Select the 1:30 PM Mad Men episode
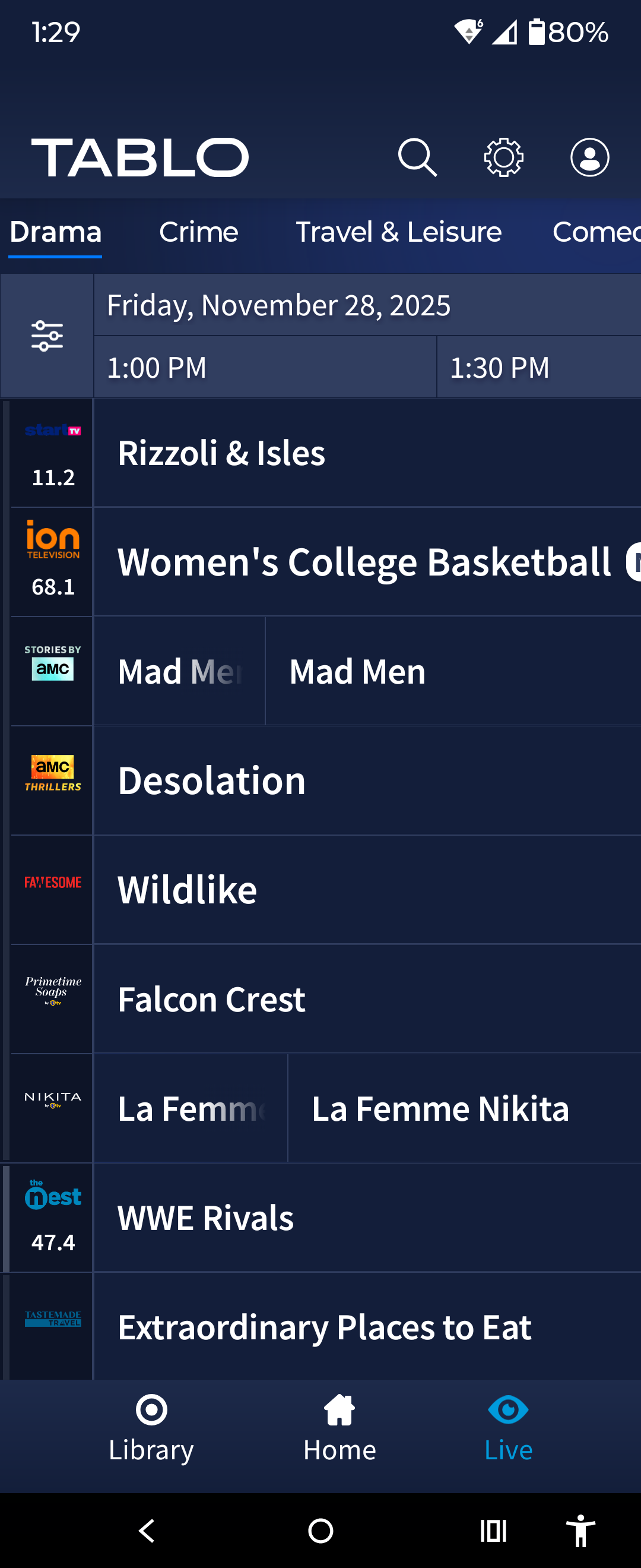 click(x=452, y=671)
